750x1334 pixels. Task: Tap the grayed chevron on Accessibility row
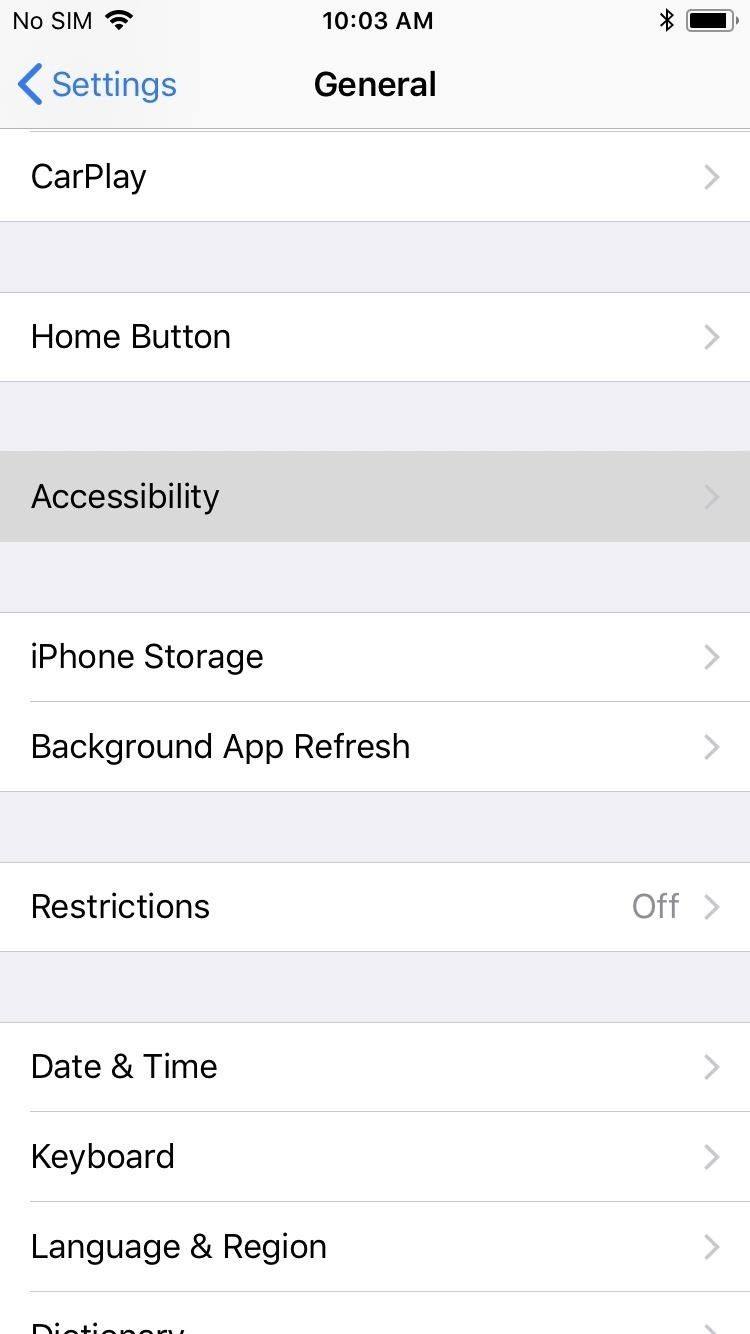coord(711,496)
